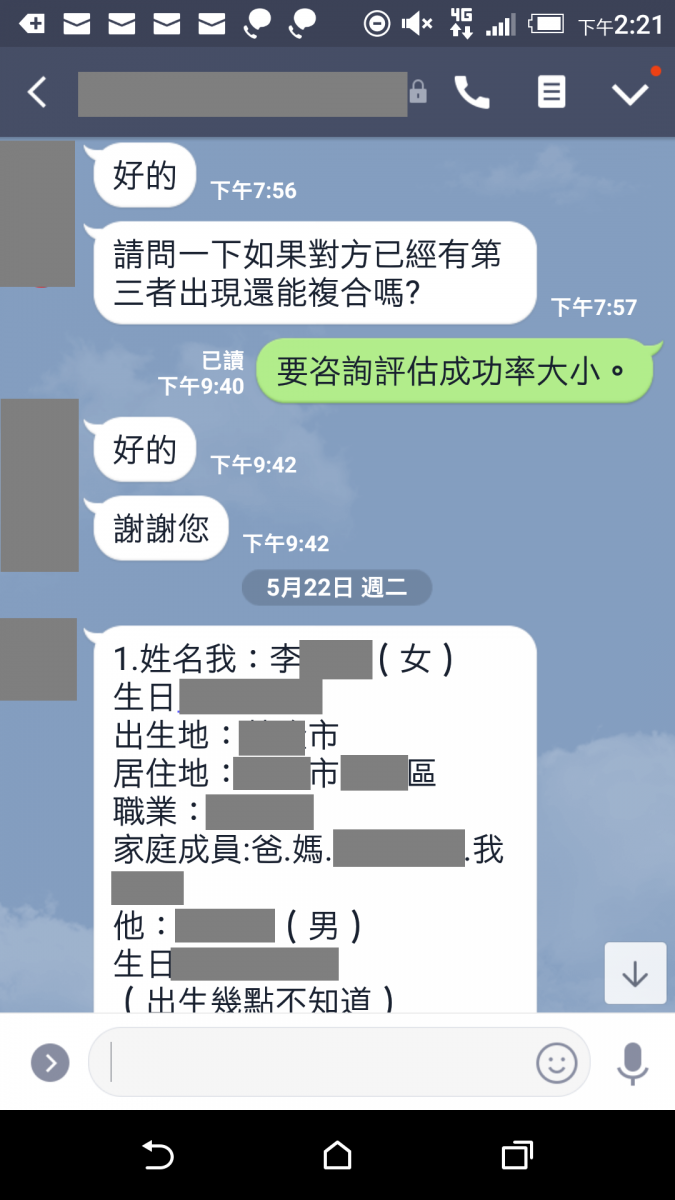
Task: Record a voice message with the microphone
Action: [x=632, y=1062]
